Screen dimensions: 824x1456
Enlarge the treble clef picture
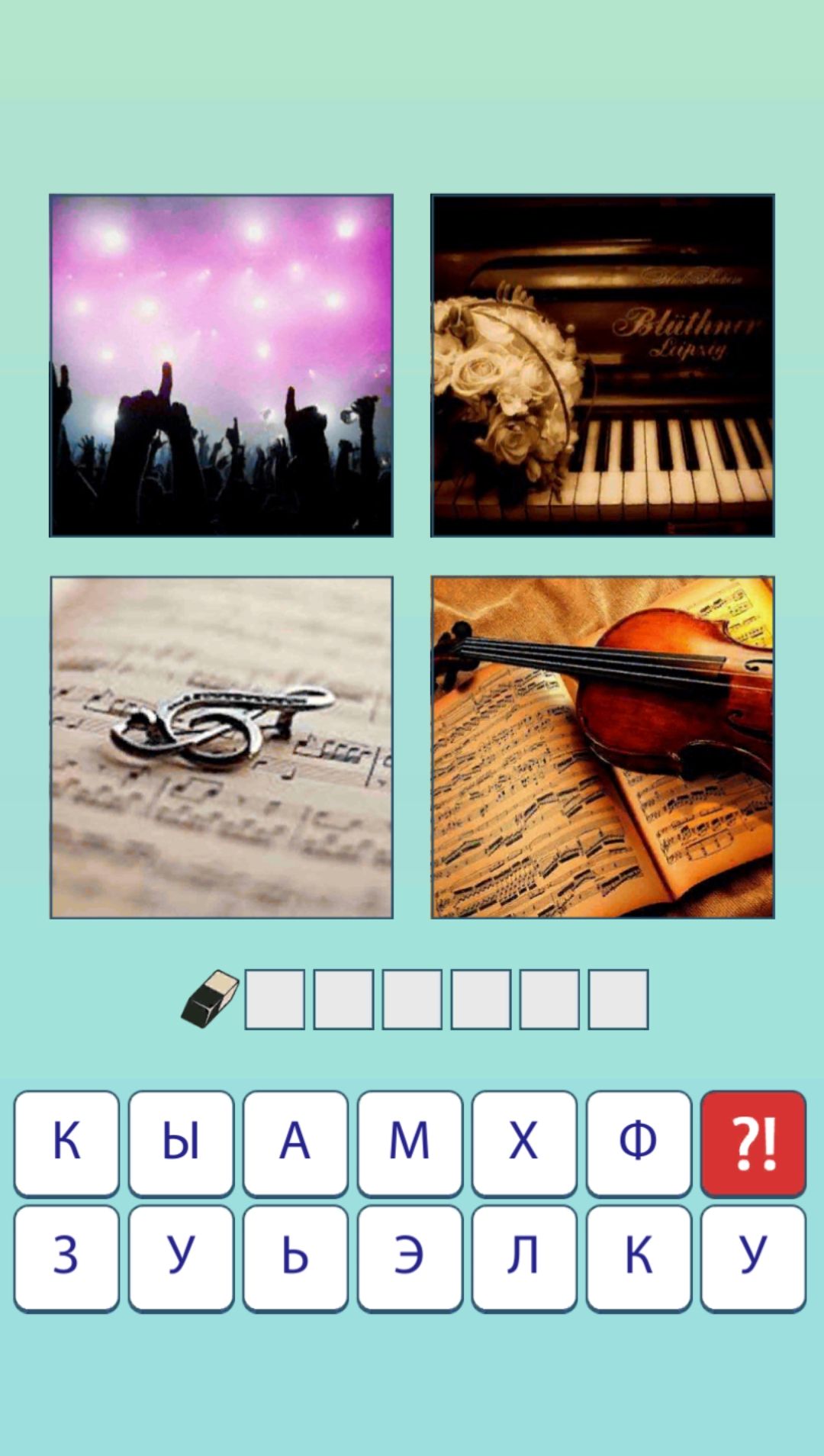click(221, 747)
